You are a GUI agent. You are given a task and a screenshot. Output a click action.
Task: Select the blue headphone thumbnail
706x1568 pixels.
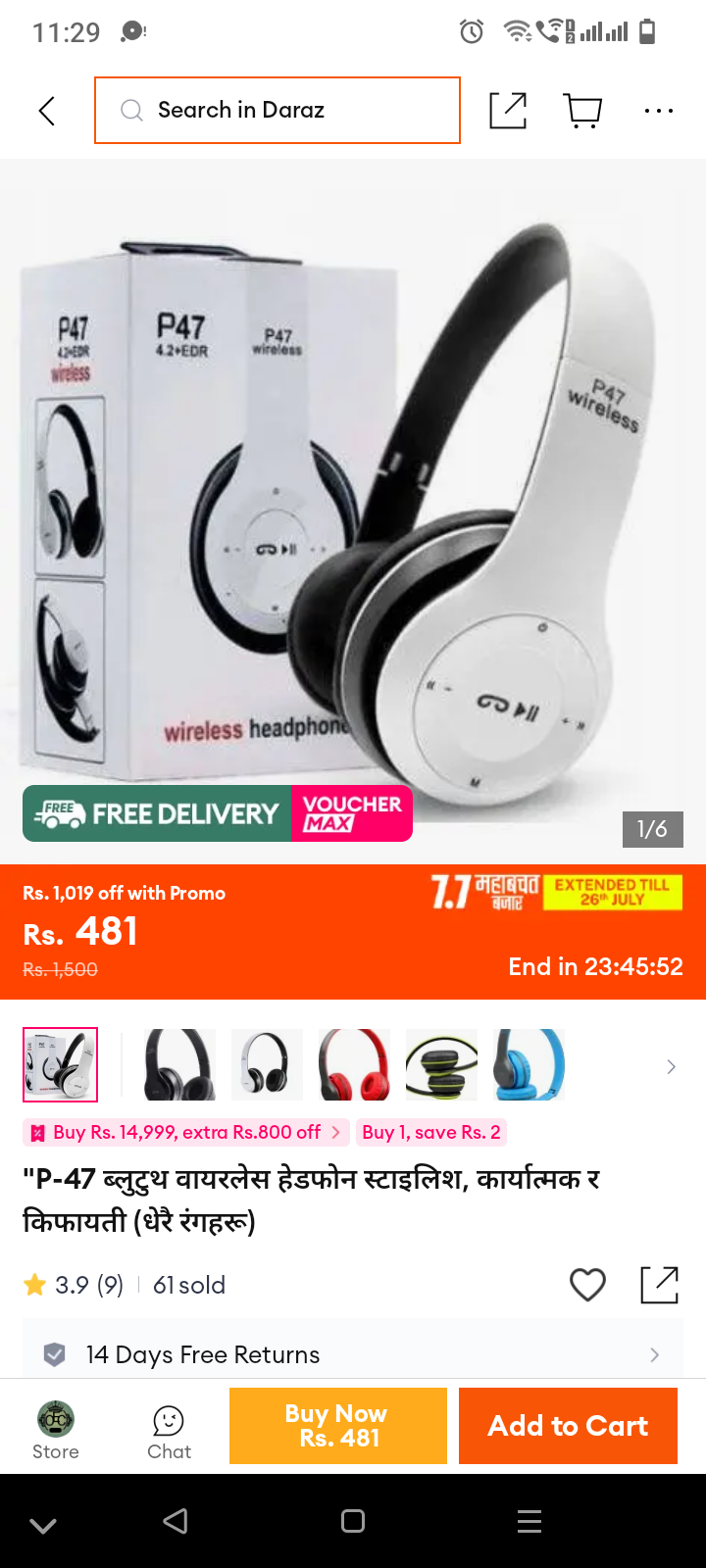point(529,1064)
